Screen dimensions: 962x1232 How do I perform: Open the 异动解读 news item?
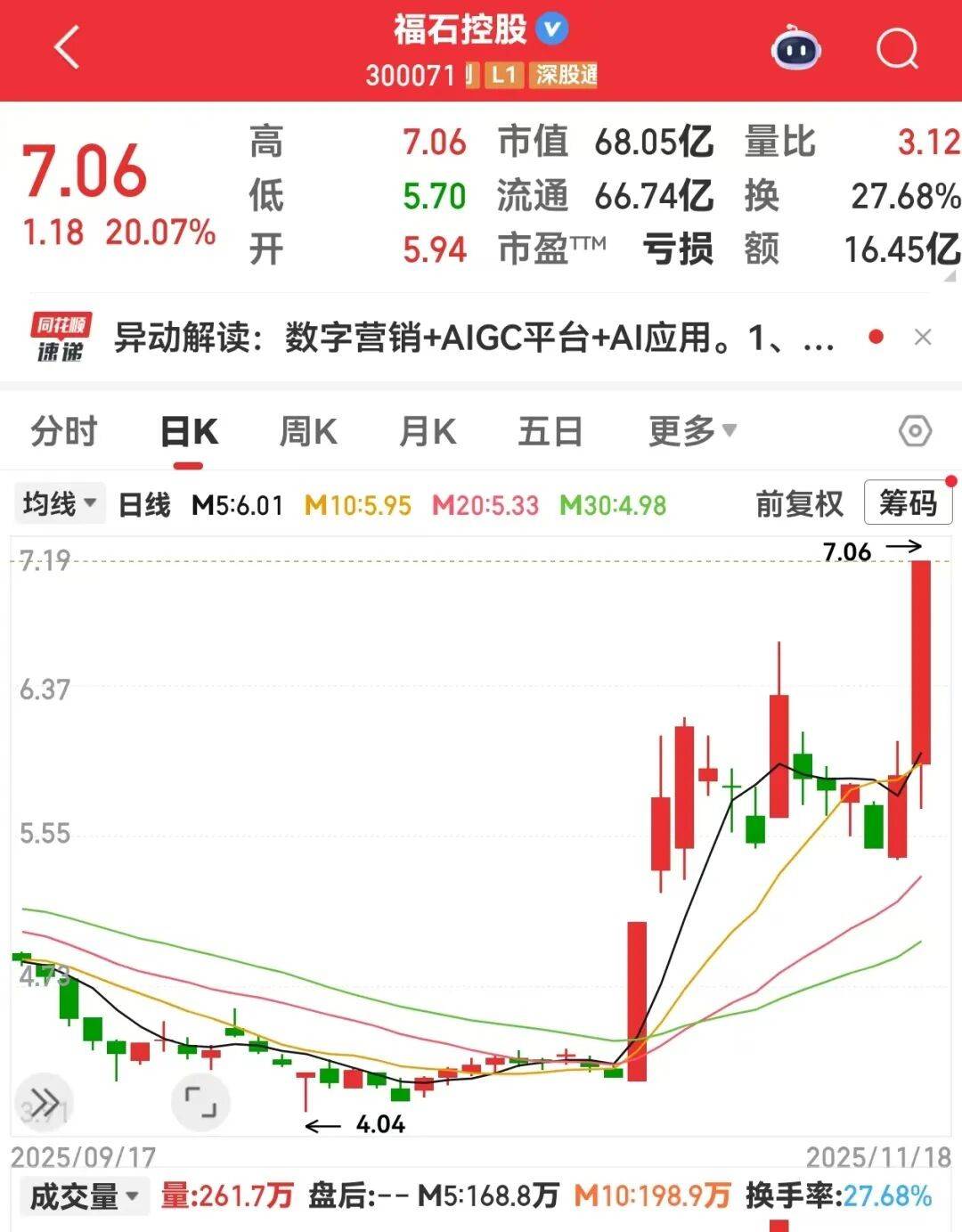pos(472,339)
